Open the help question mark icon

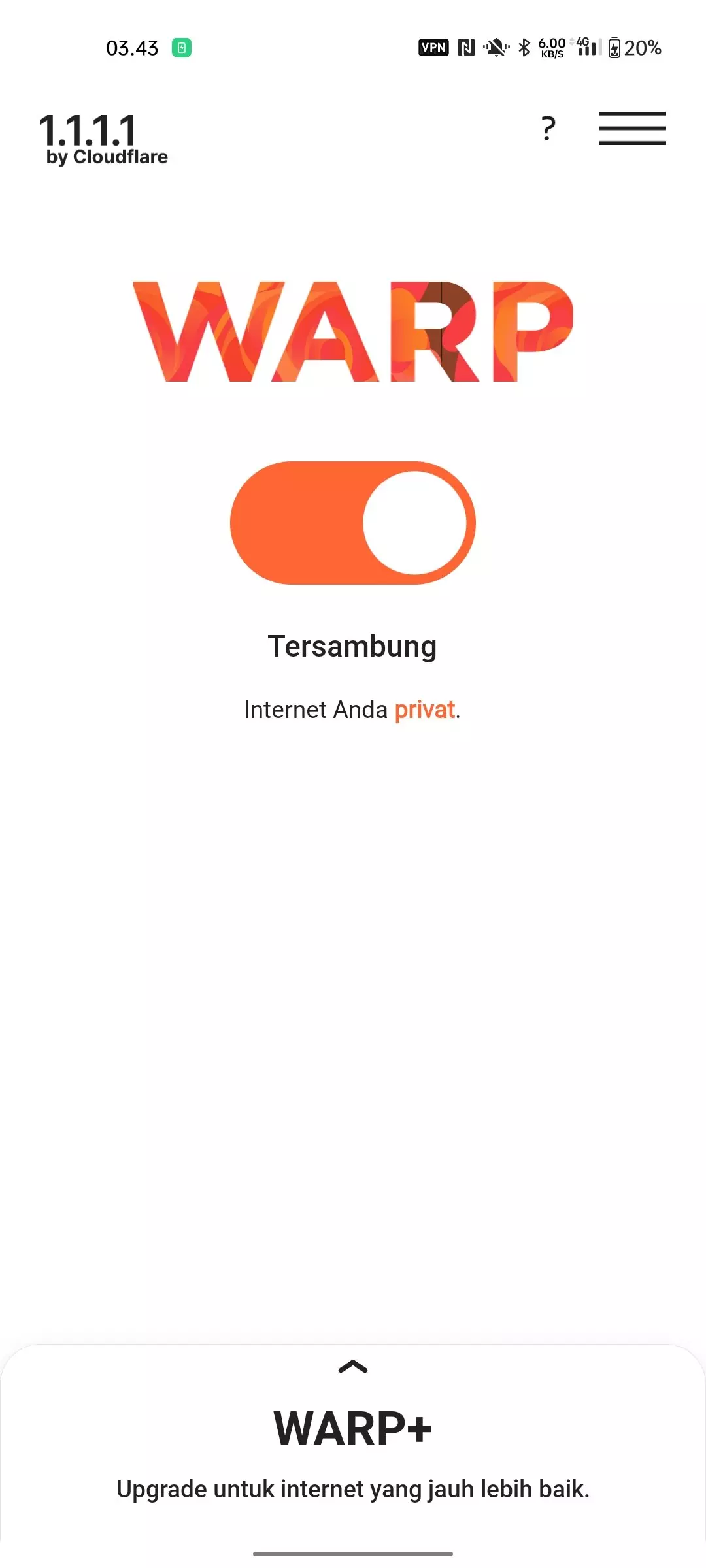(x=548, y=129)
